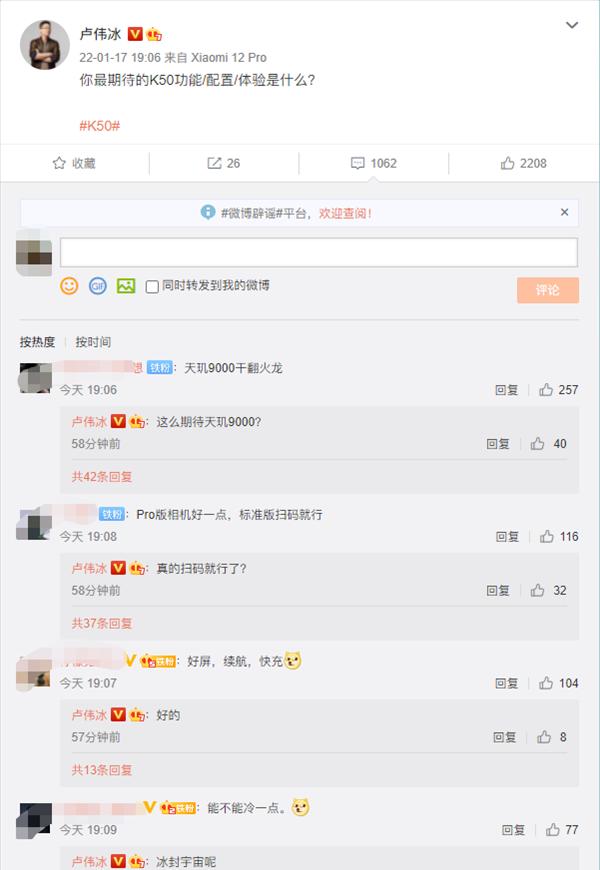This screenshot has height=870, width=600.
Task: Insert a GIF into the comment
Action: coord(97,285)
